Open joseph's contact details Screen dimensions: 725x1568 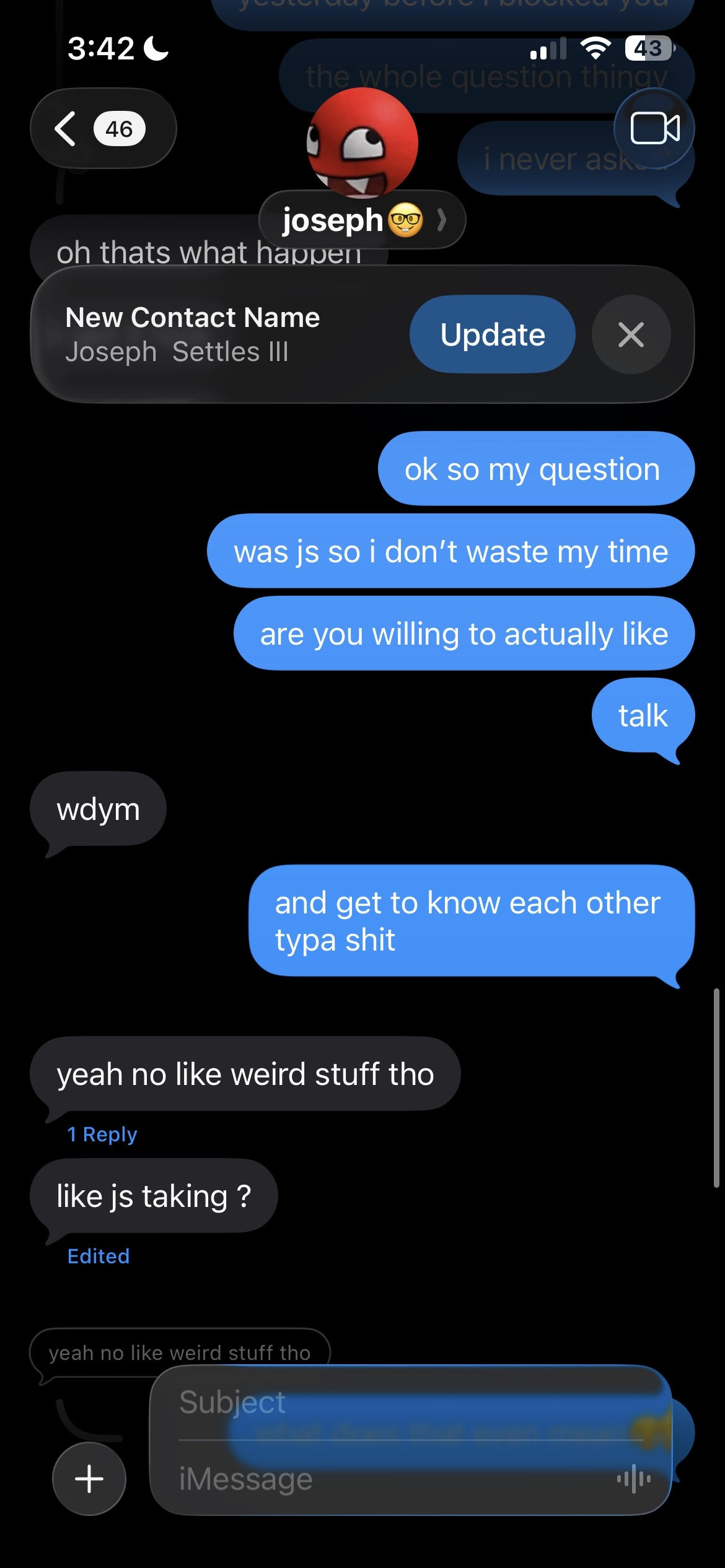(x=362, y=220)
